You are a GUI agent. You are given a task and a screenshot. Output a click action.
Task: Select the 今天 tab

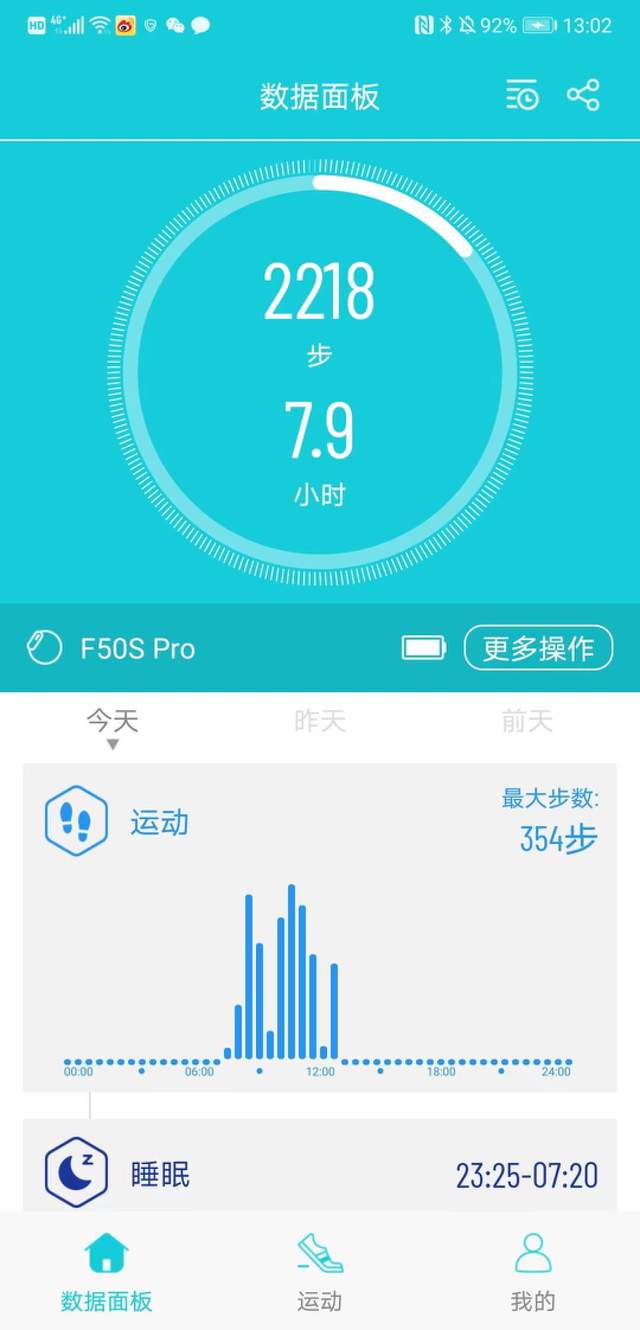(x=112, y=721)
